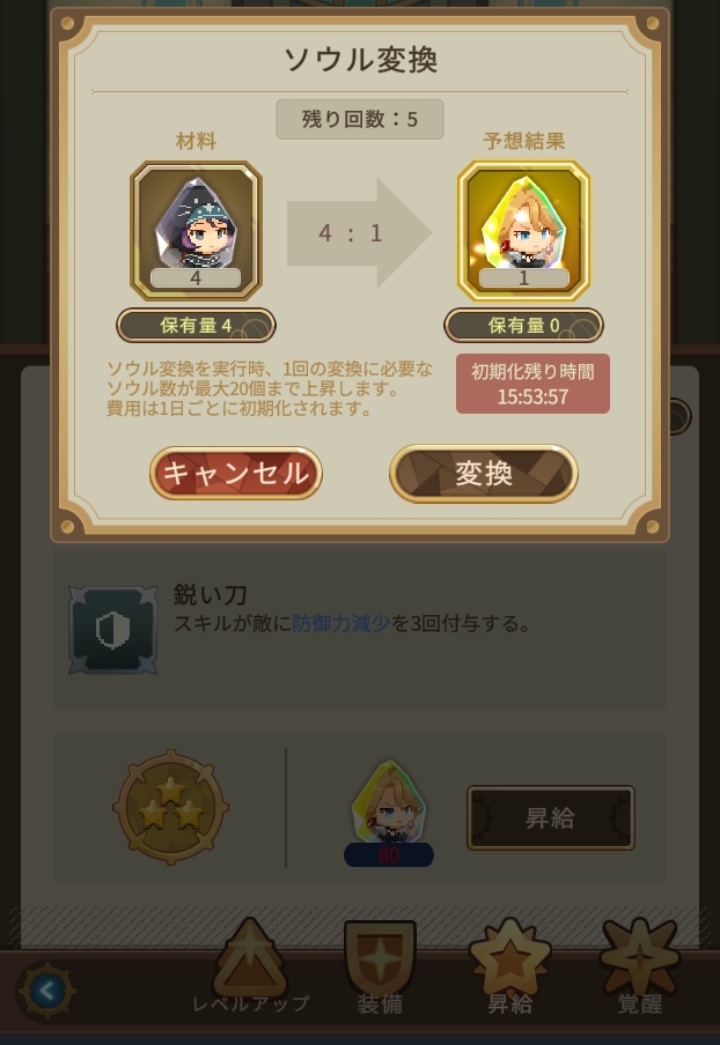This screenshot has height=1045, width=720.
Task: Confirm soul conversion with 変換 button
Action: coord(484,473)
